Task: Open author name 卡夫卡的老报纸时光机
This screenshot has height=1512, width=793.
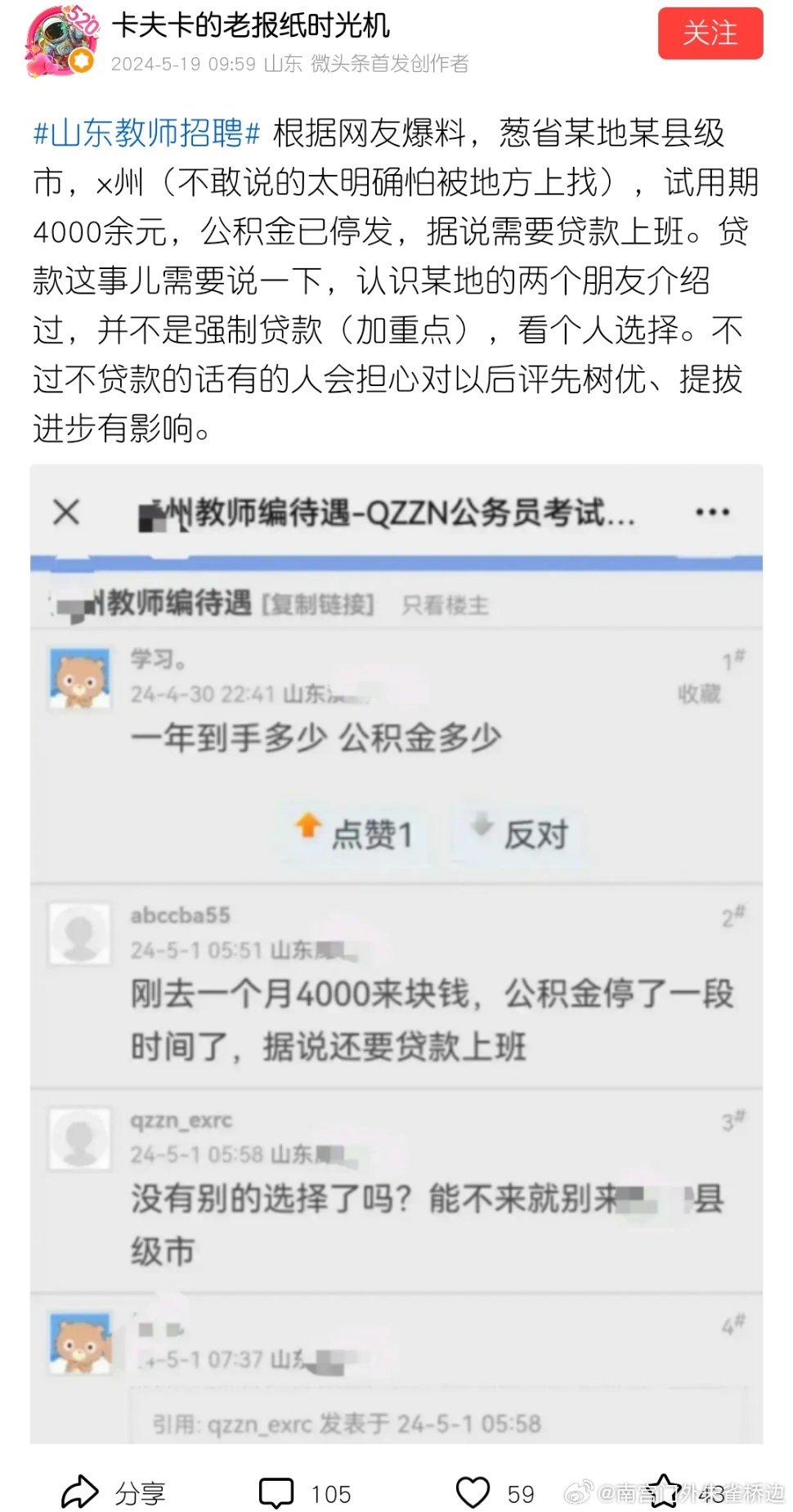Action: [x=251, y=26]
